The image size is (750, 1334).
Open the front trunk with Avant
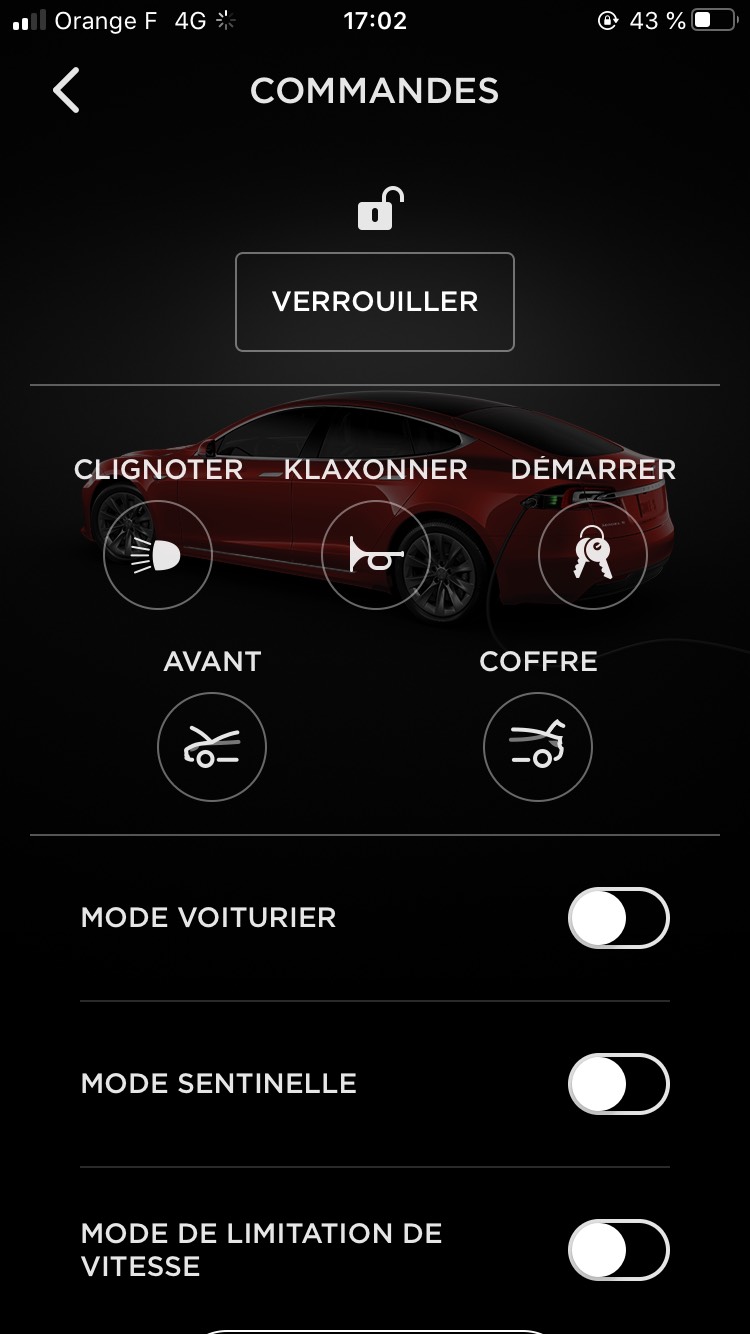pos(212,747)
